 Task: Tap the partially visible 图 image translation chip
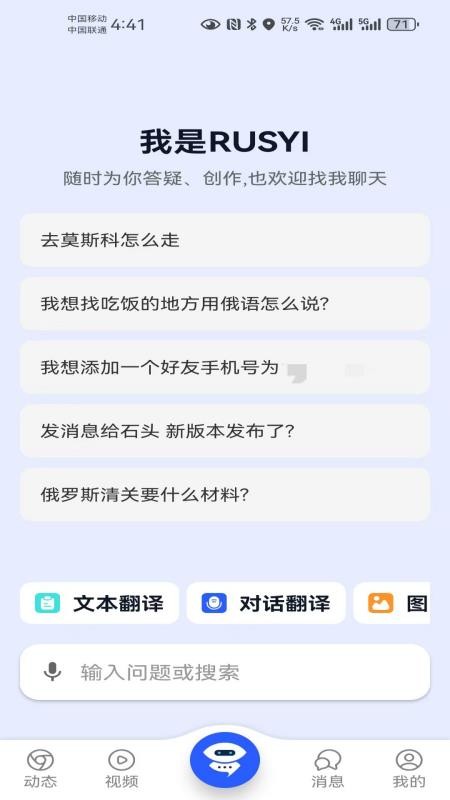[392, 603]
